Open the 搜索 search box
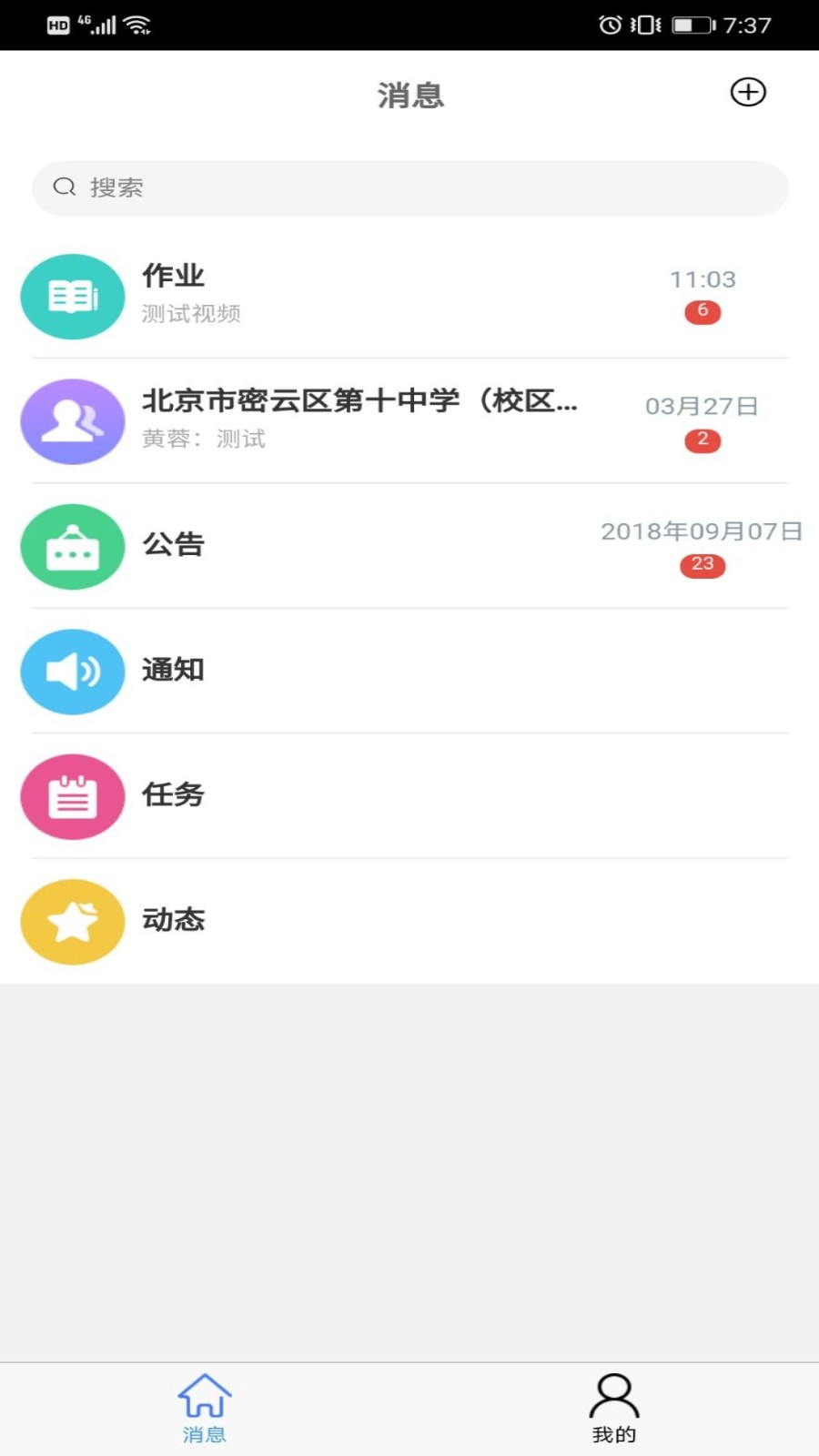819x1456 pixels. [x=409, y=188]
